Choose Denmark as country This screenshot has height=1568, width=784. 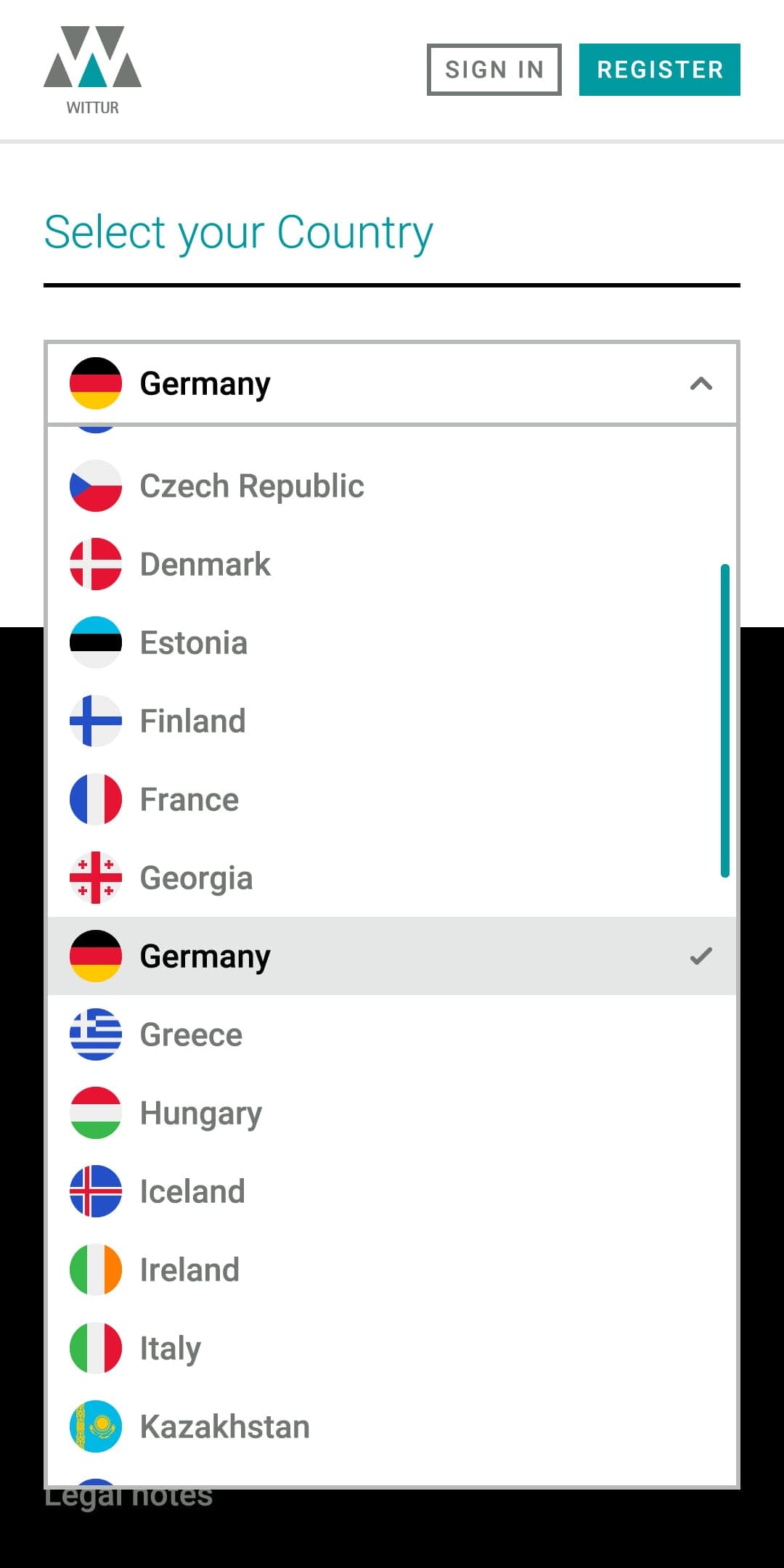(392, 564)
